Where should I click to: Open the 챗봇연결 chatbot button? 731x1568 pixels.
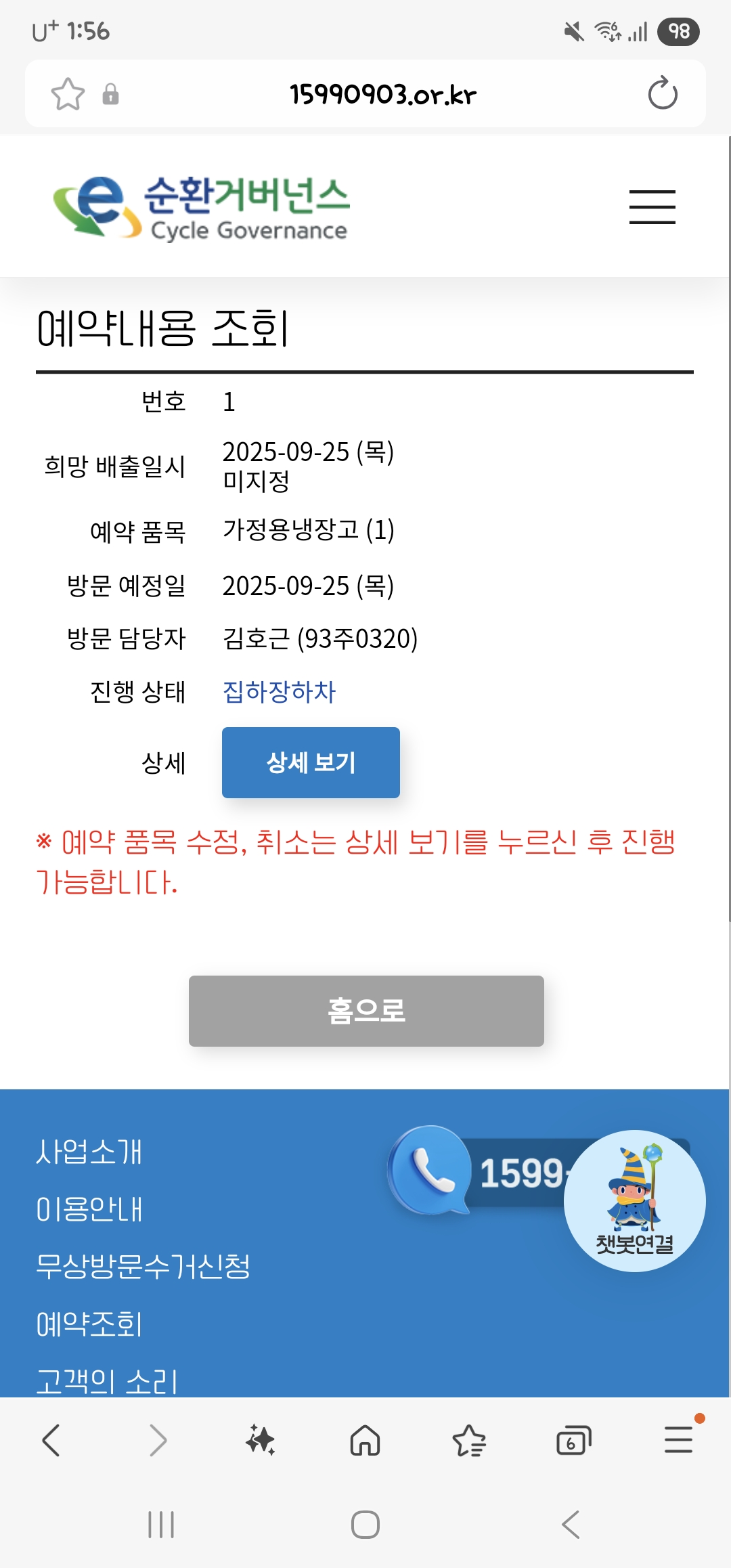[x=634, y=1201]
